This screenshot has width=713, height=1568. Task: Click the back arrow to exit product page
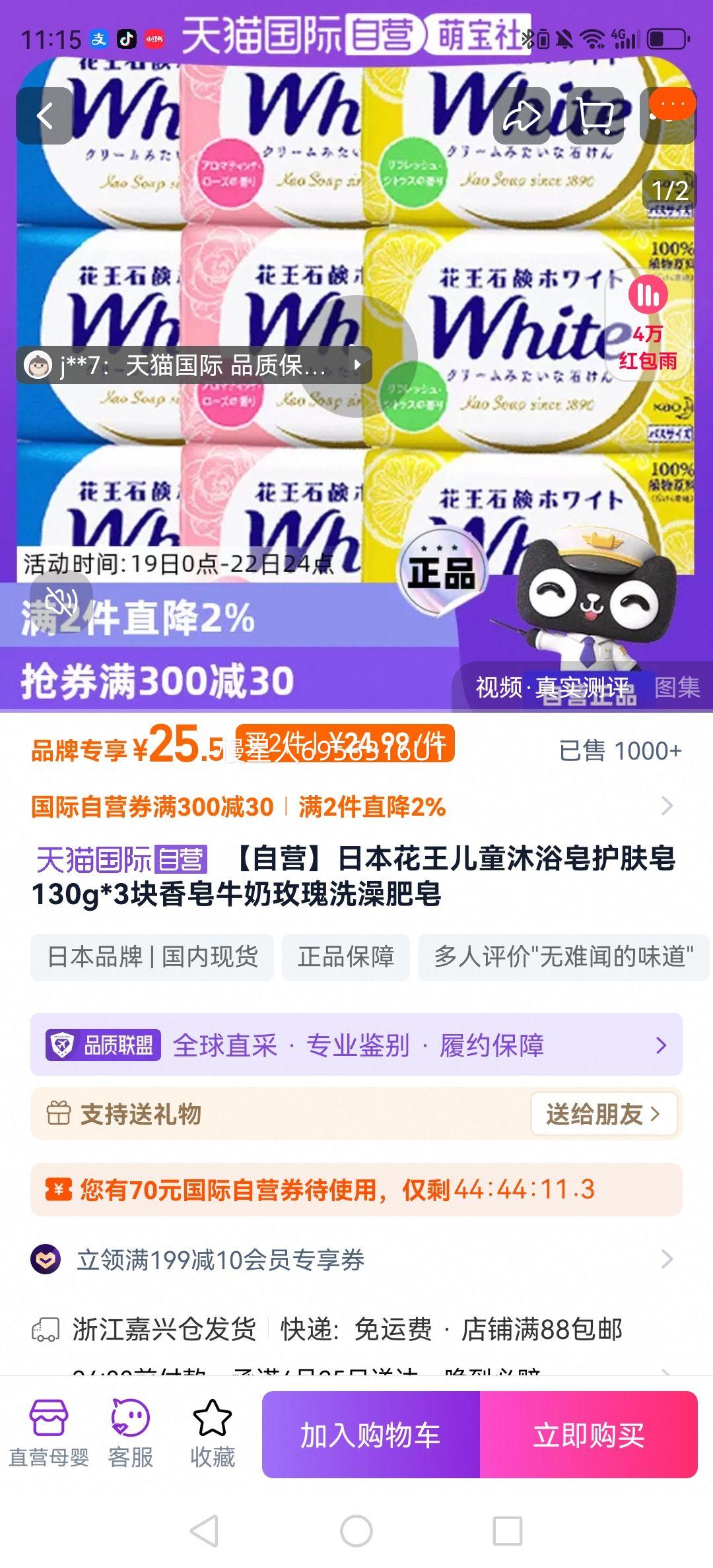45,115
